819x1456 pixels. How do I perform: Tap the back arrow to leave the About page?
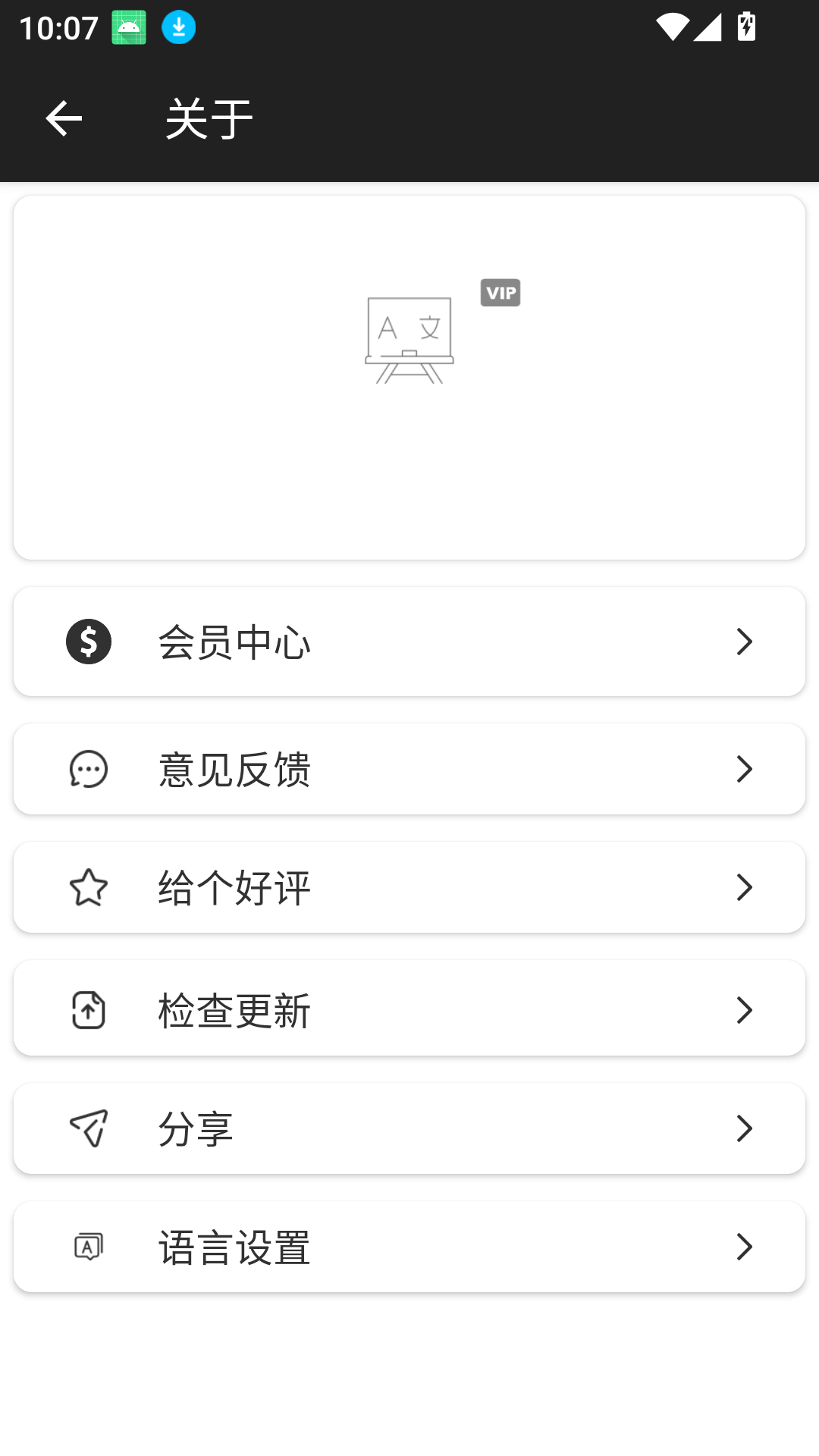pos(64,118)
